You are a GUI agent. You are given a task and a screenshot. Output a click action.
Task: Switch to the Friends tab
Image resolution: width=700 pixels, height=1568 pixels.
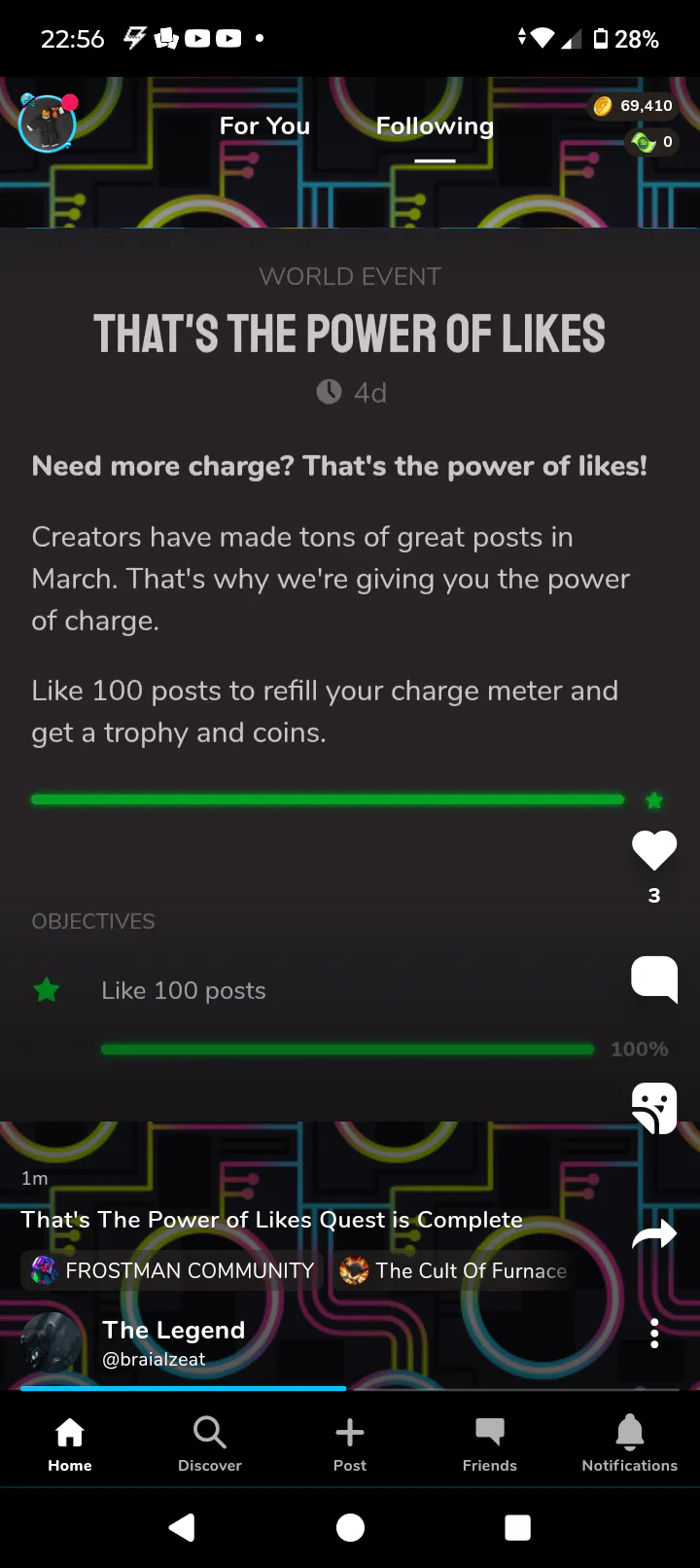click(490, 1443)
